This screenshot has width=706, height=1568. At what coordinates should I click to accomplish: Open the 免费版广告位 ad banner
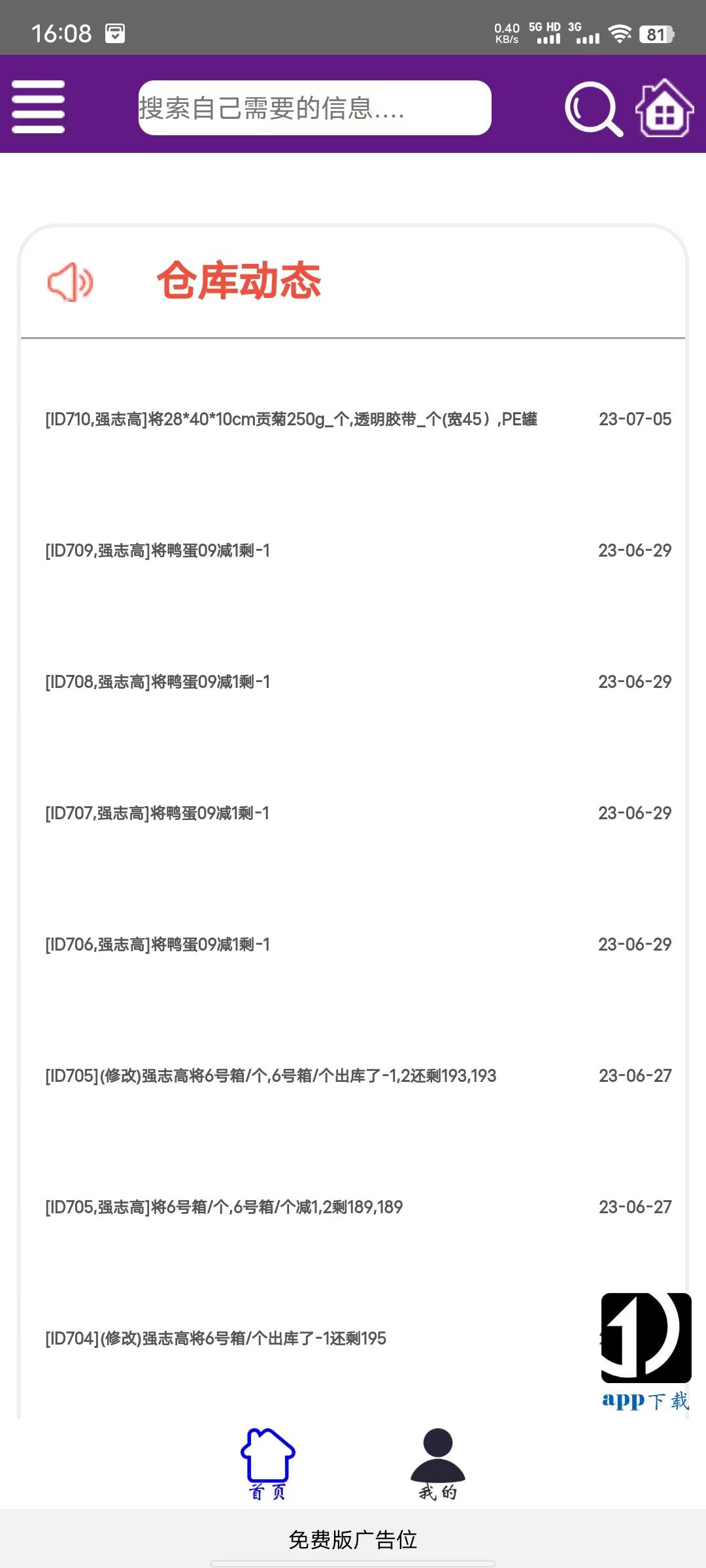click(353, 1540)
